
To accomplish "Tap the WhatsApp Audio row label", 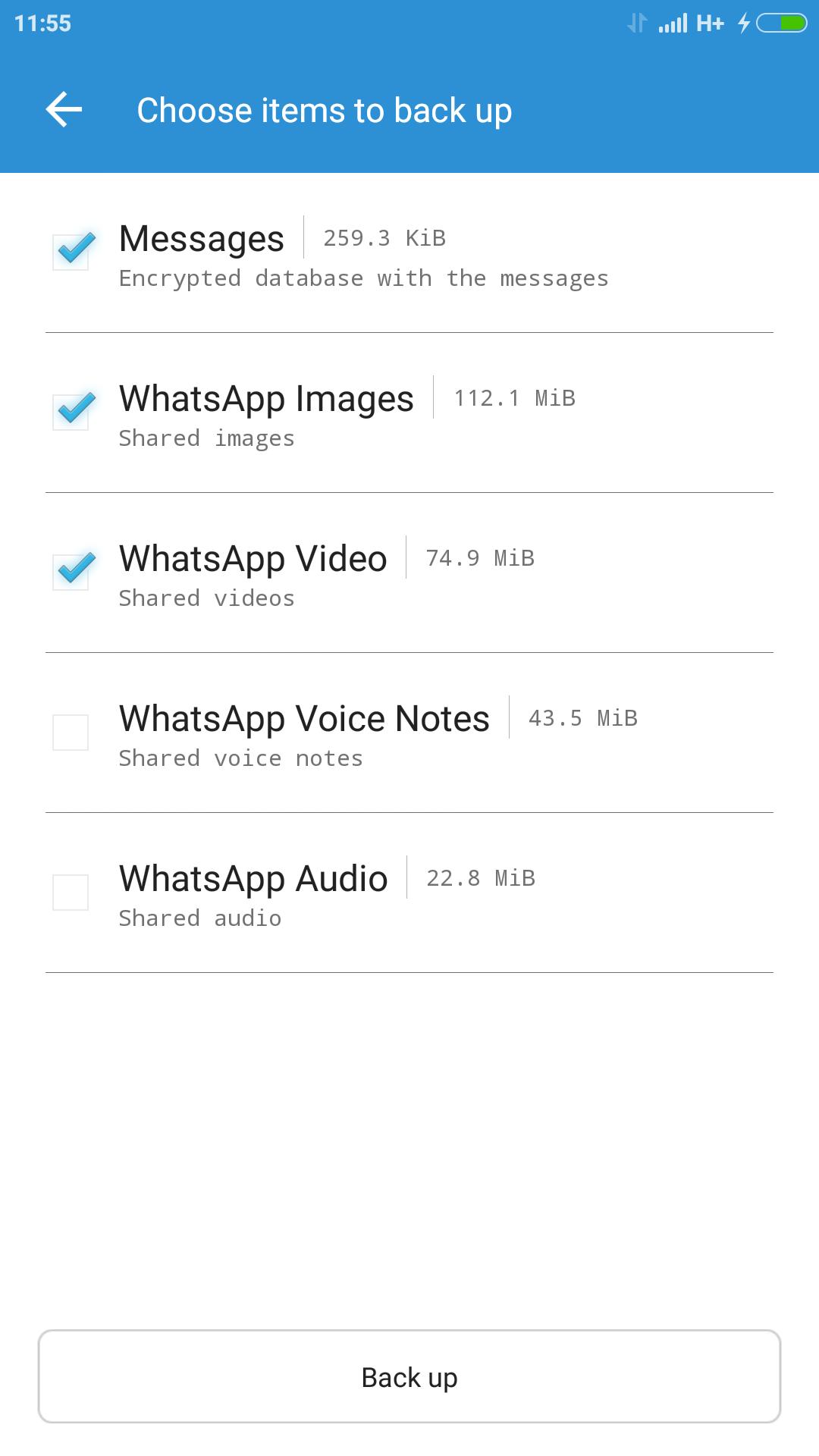I will tap(253, 877).
